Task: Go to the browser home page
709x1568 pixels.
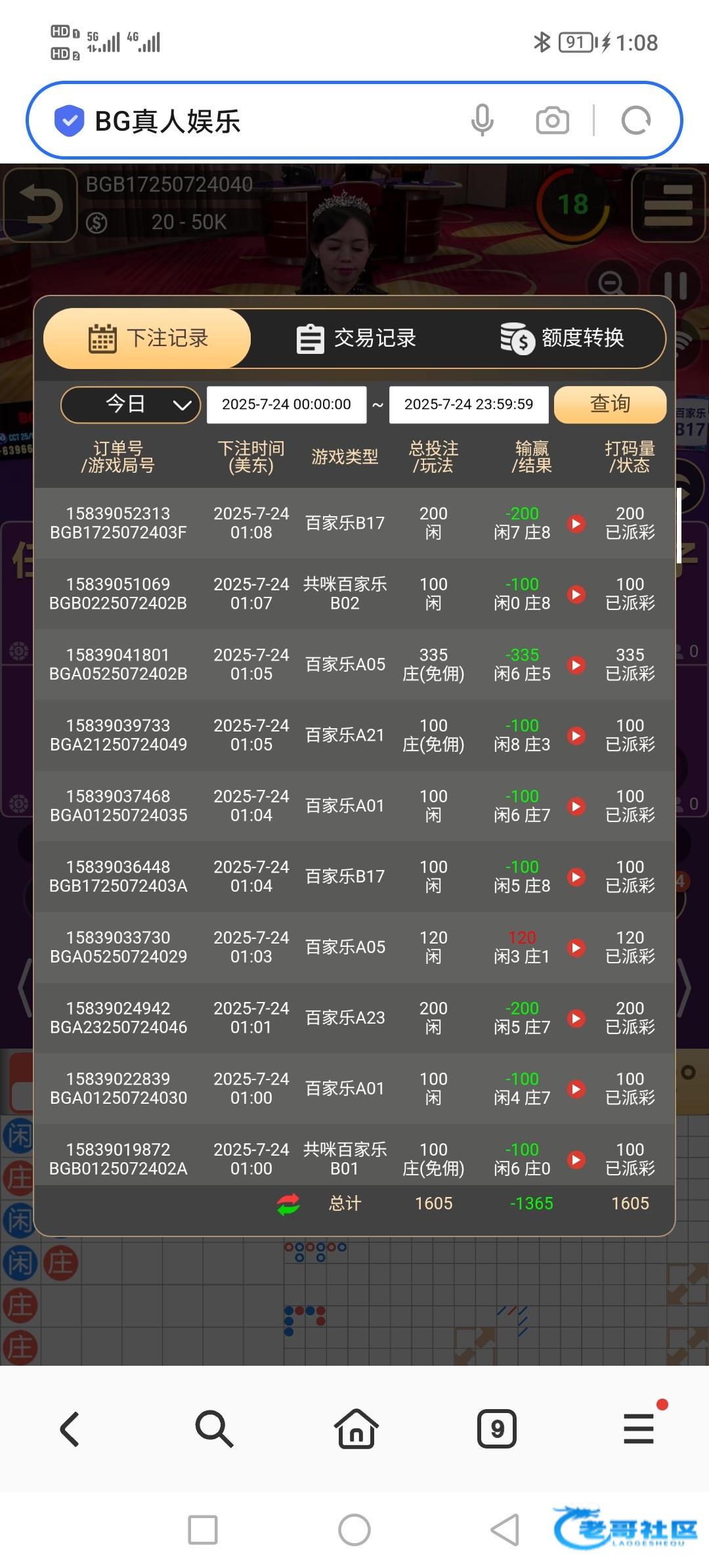Action: (356, 1429)
